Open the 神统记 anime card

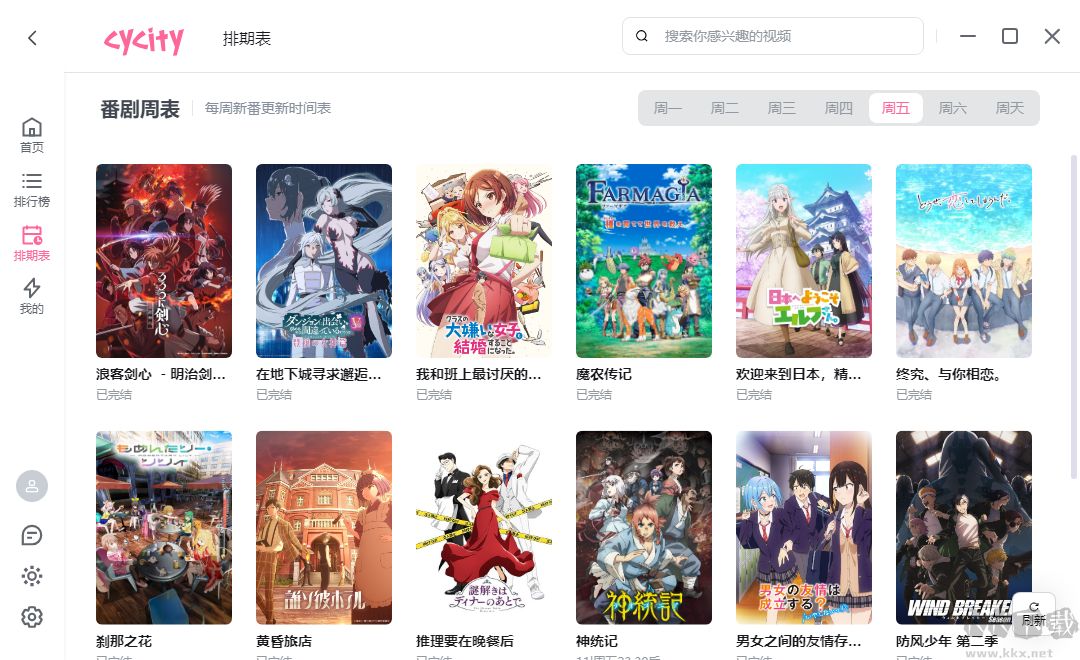click(644, 527)
